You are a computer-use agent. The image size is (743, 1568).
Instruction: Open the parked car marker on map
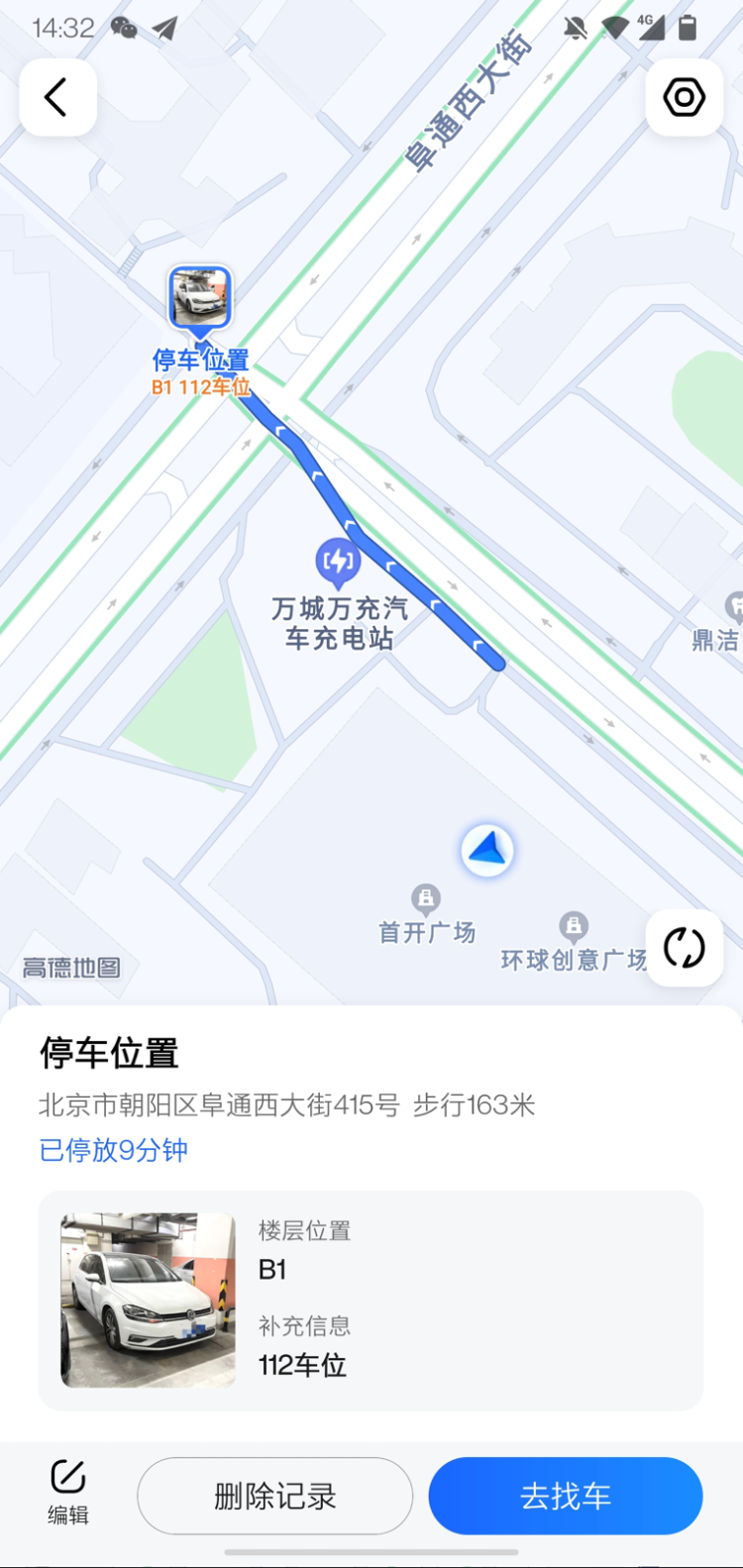[x=200, y=297]
